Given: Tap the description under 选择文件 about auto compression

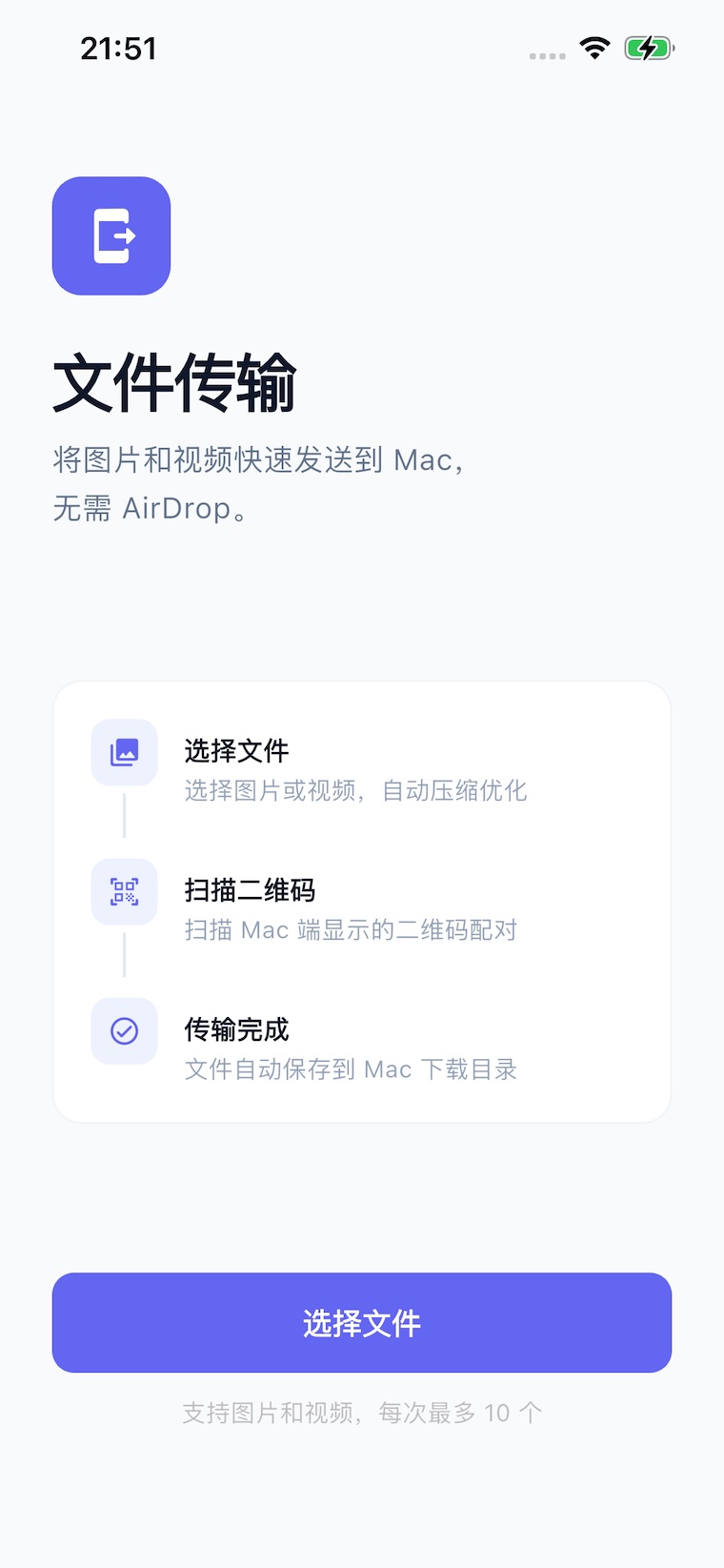Looking at the screenshot, I should tap(356, 791).
